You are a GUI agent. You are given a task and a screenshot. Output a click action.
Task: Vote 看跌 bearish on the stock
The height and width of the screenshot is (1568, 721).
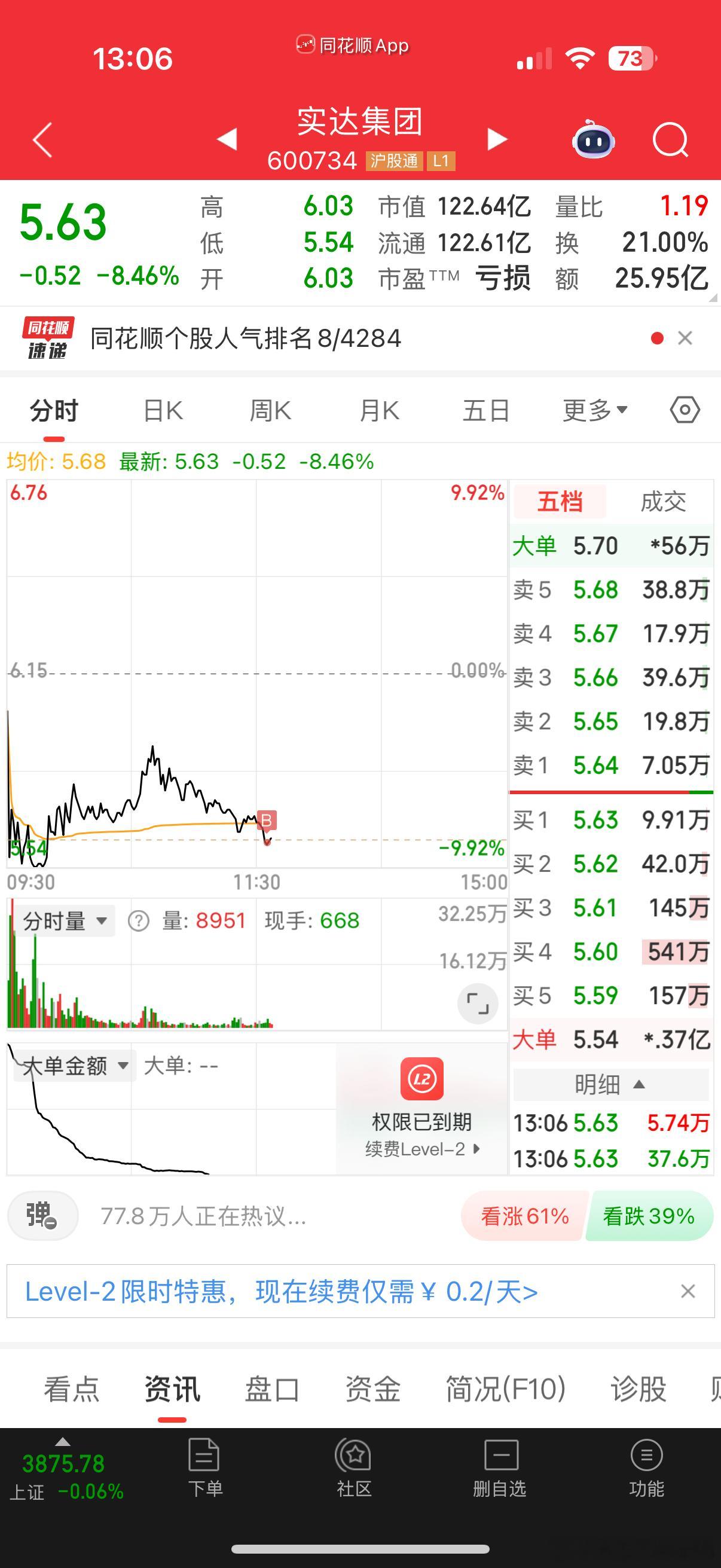pyautogui.click(x=649, y=1217)
